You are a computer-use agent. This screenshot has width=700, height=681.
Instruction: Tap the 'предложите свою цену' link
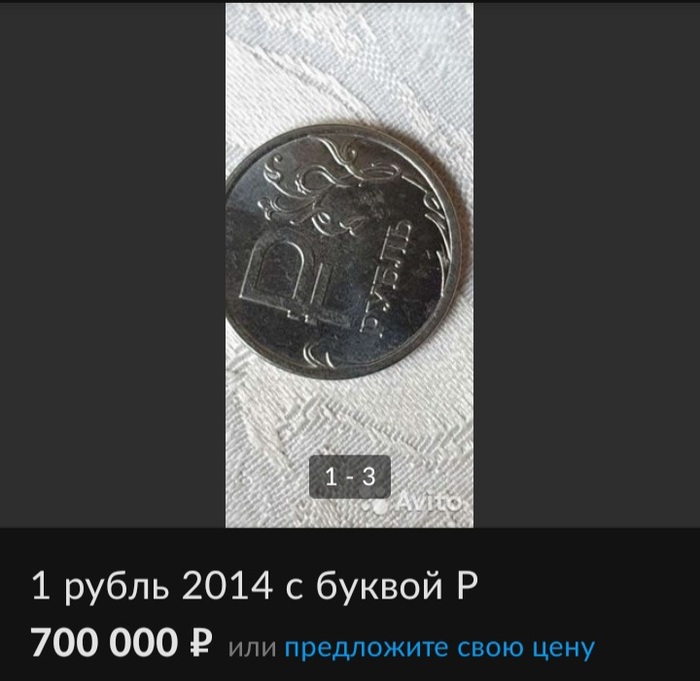click(x=439, y=648)
